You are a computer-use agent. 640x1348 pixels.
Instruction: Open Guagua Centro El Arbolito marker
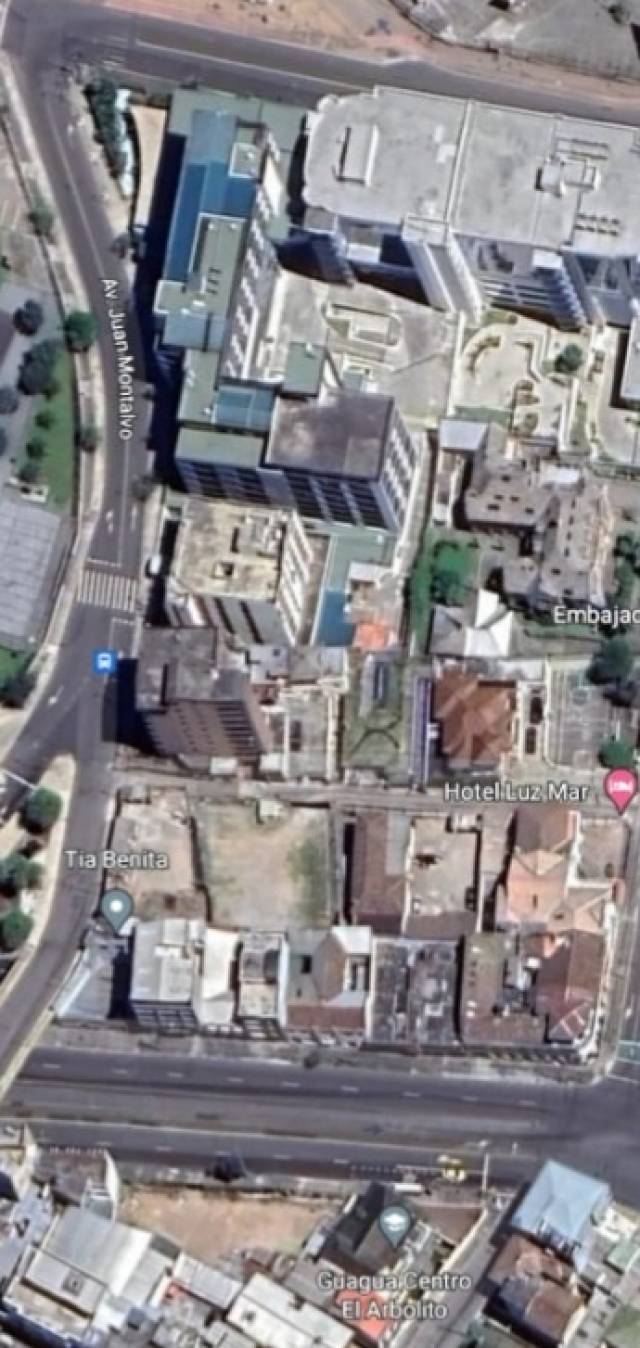[x=395, y=1225]
